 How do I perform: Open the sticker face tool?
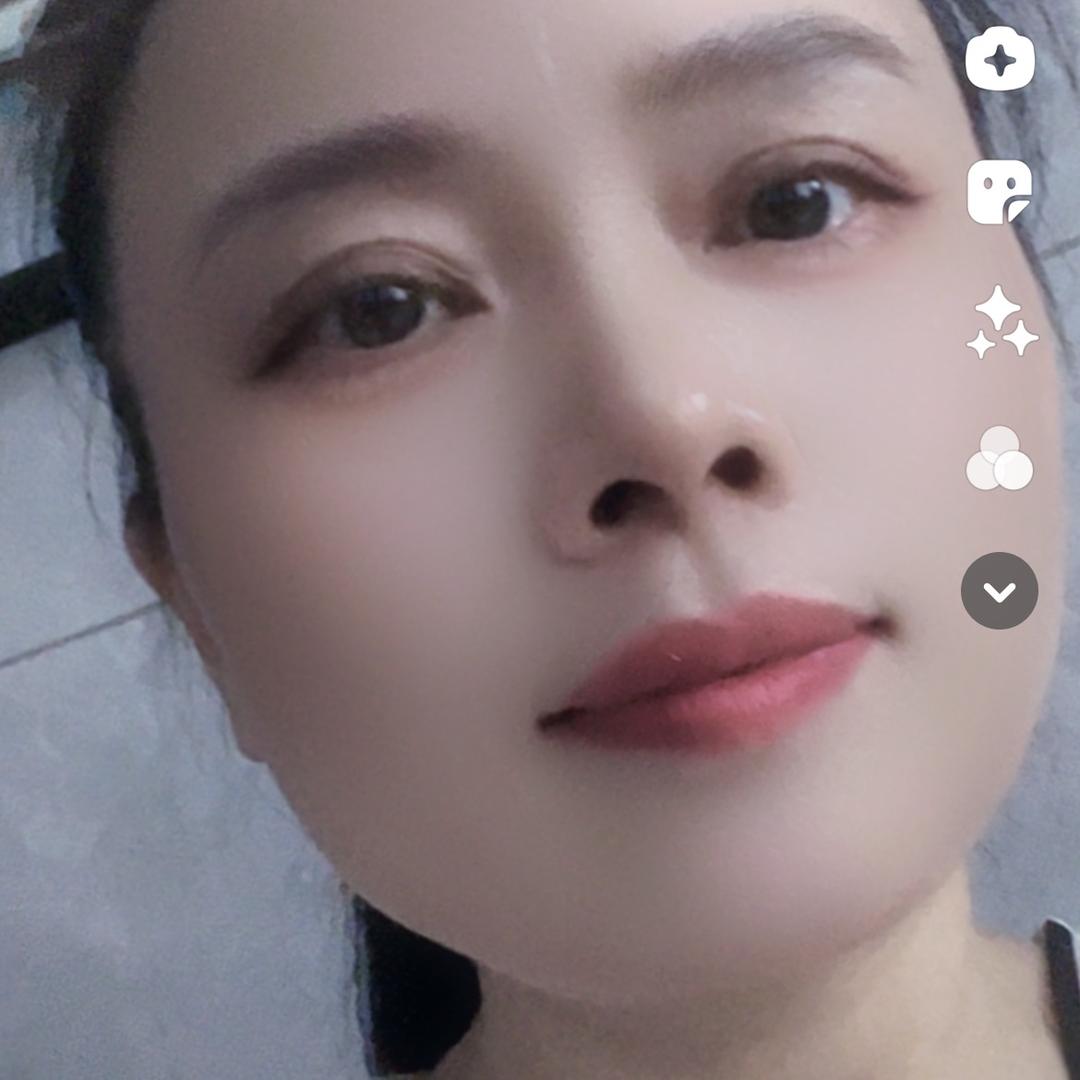(999, 191)
